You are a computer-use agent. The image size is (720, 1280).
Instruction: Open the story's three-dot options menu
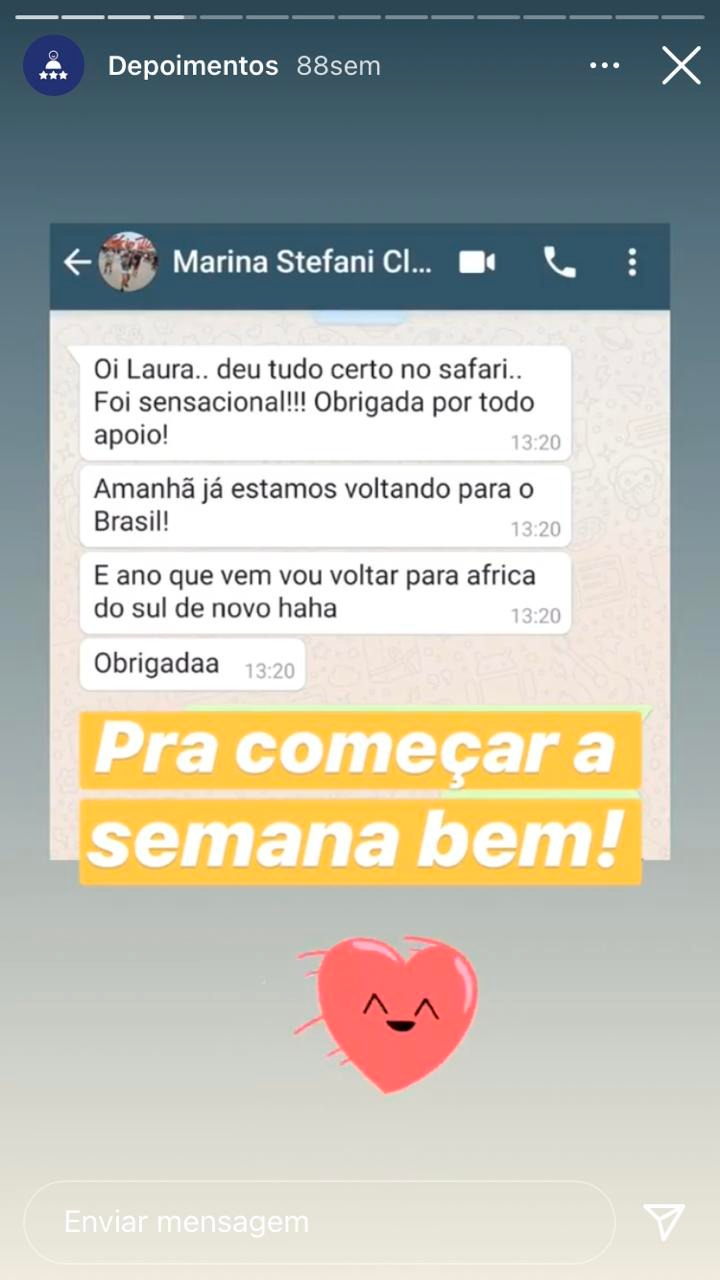click(604, 66)
